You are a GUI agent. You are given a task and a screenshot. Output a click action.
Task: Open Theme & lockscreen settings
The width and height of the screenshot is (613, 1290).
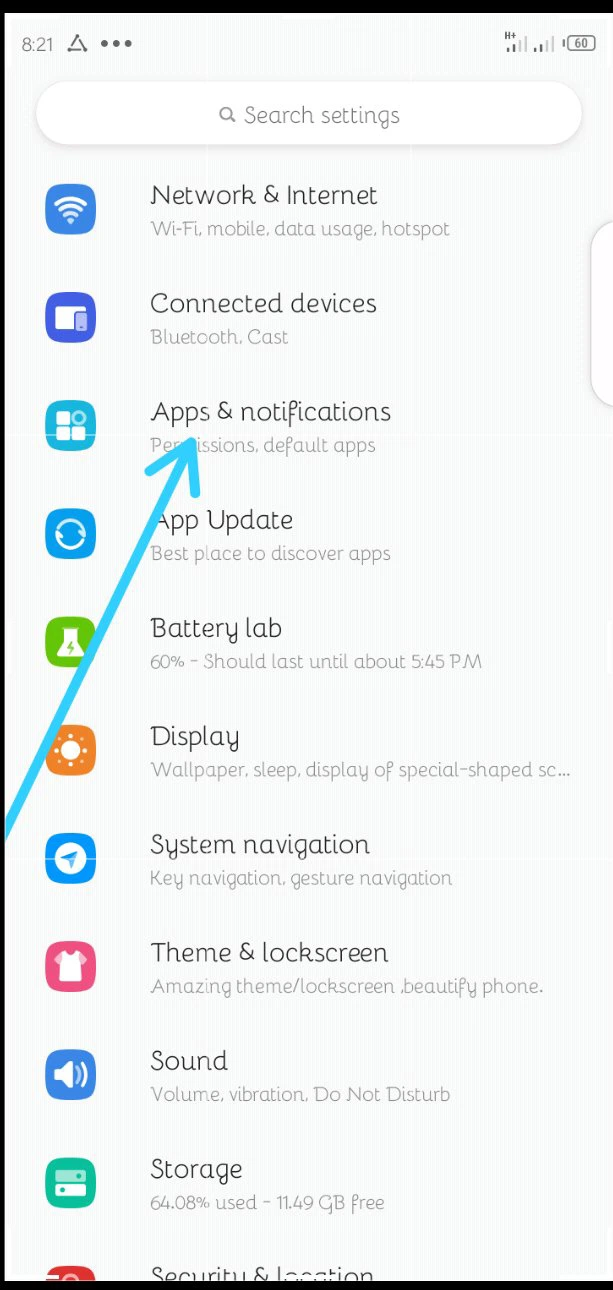306,967
